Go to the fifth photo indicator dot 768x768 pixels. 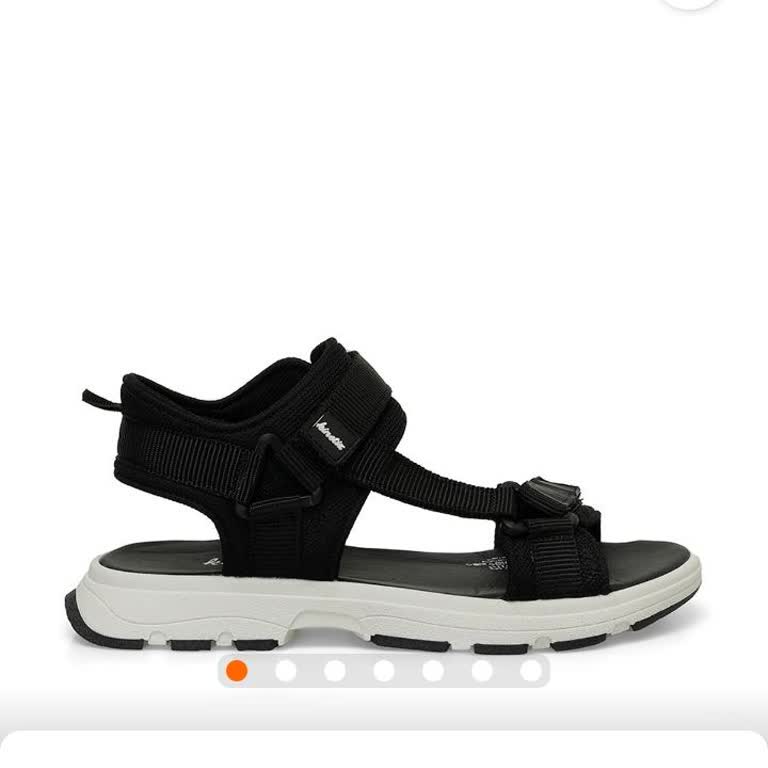coord(433,670)
